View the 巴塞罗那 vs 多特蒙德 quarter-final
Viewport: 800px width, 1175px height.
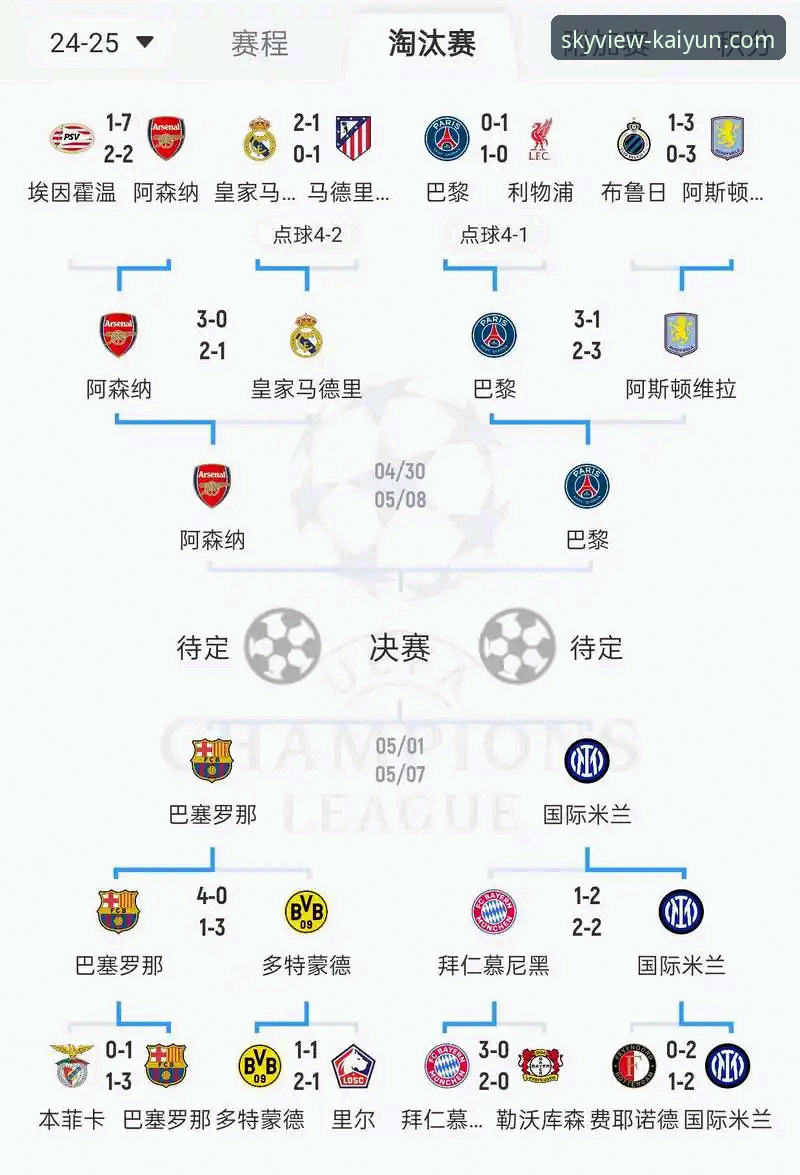tap(212, 912)
